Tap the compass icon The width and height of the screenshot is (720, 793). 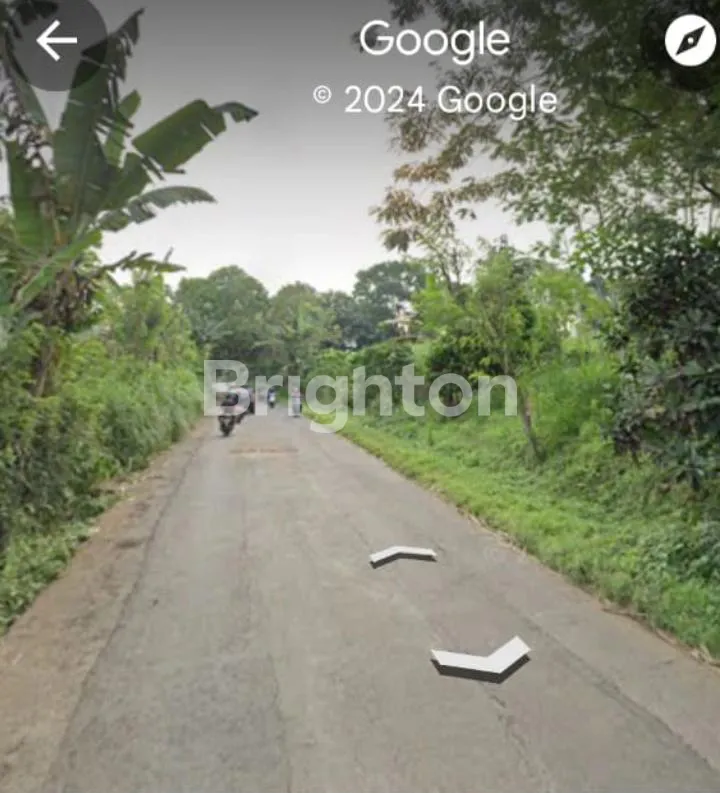tap(690, 41)
